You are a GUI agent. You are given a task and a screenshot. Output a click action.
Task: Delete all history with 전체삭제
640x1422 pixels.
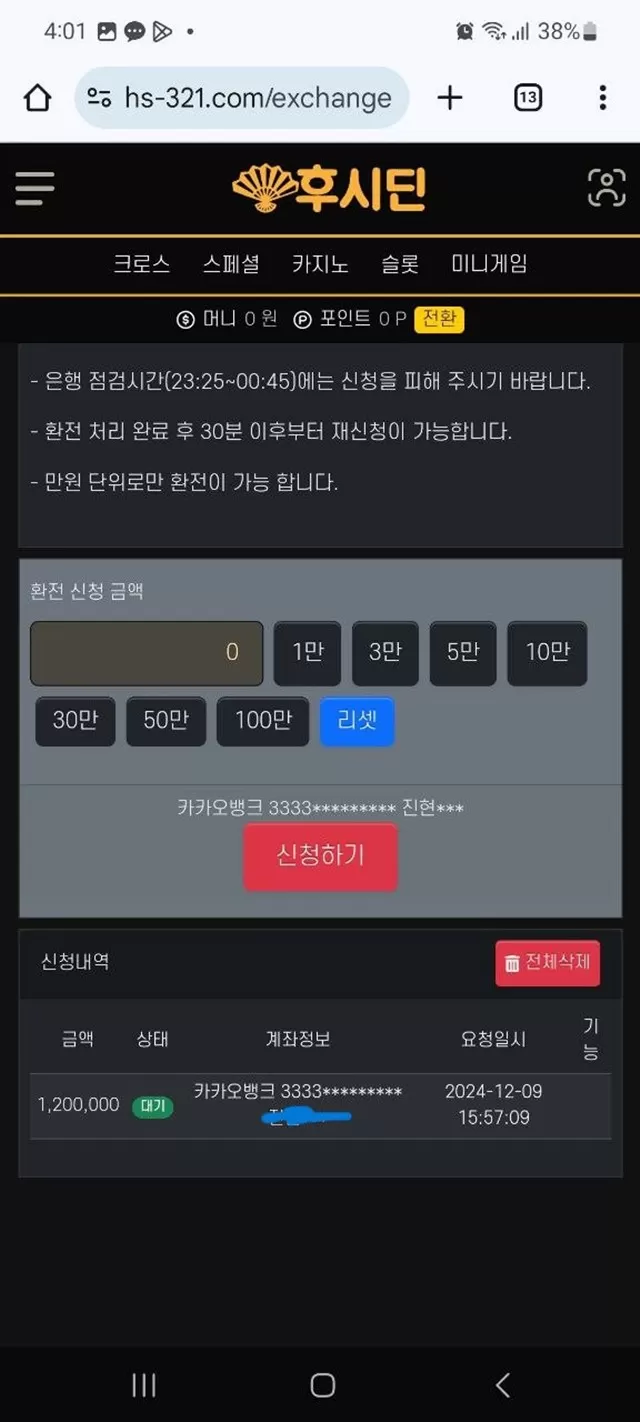(547, 963)
